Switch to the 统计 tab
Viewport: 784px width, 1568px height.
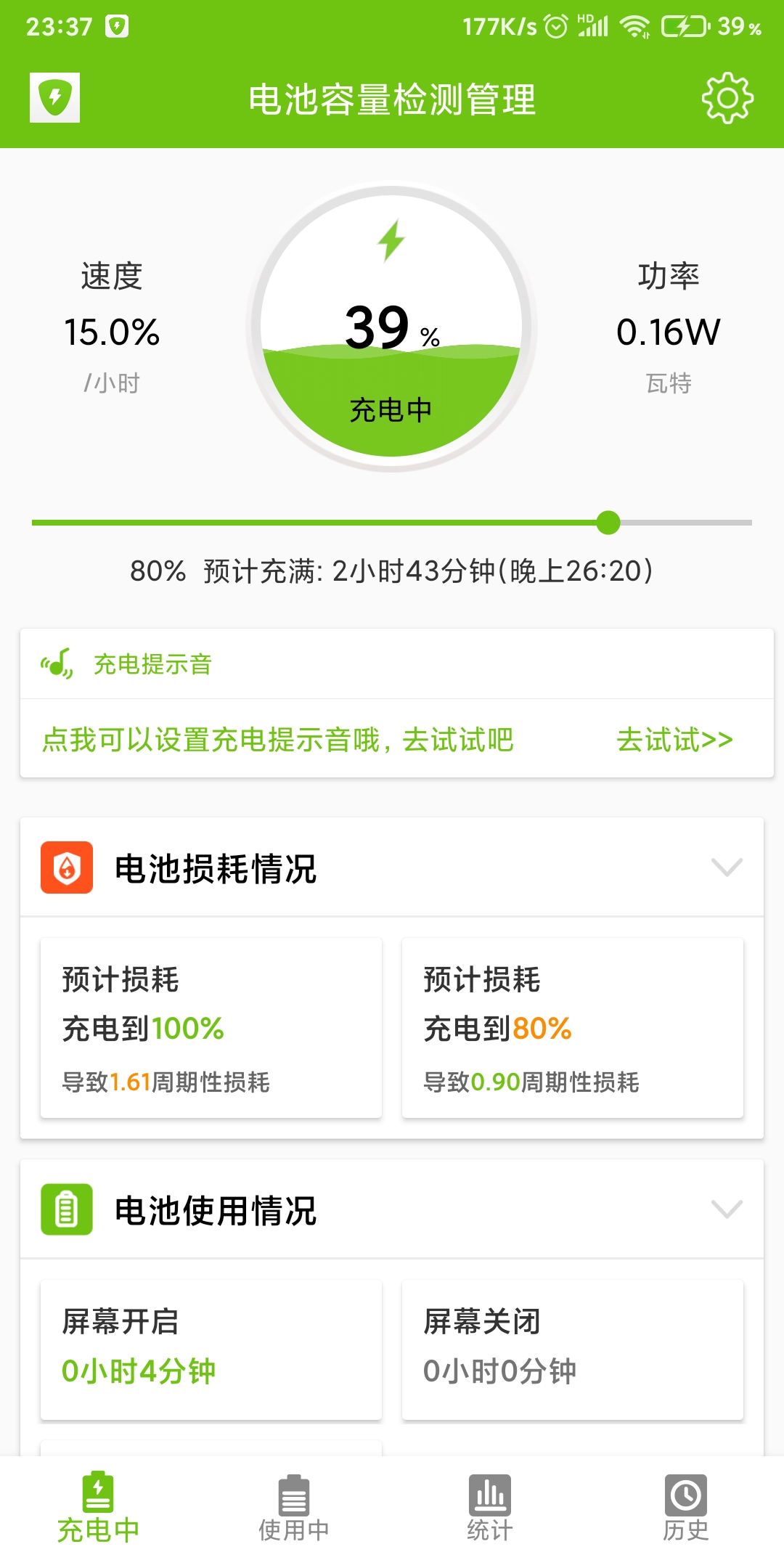(x=490, y=1508)
